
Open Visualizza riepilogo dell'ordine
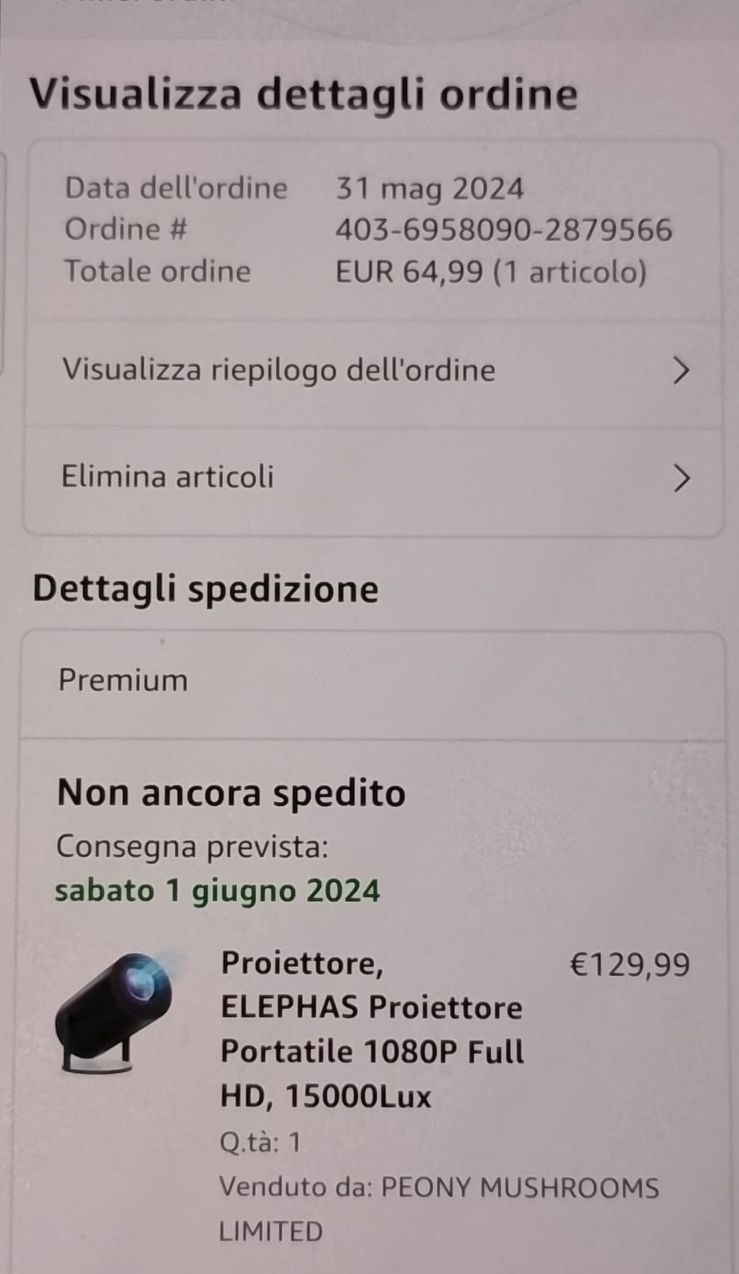pos(372,371)
